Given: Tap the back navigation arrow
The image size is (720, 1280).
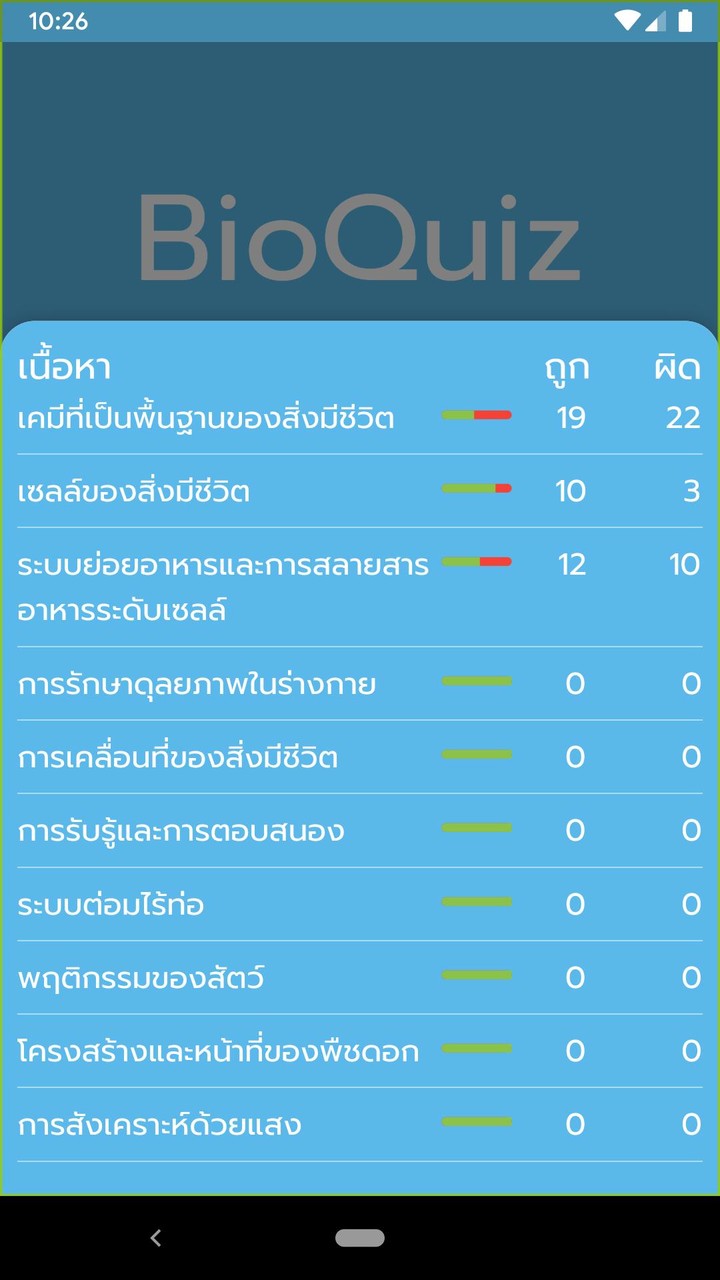Looking at the screenshot, I should (x=155, y=1237).
